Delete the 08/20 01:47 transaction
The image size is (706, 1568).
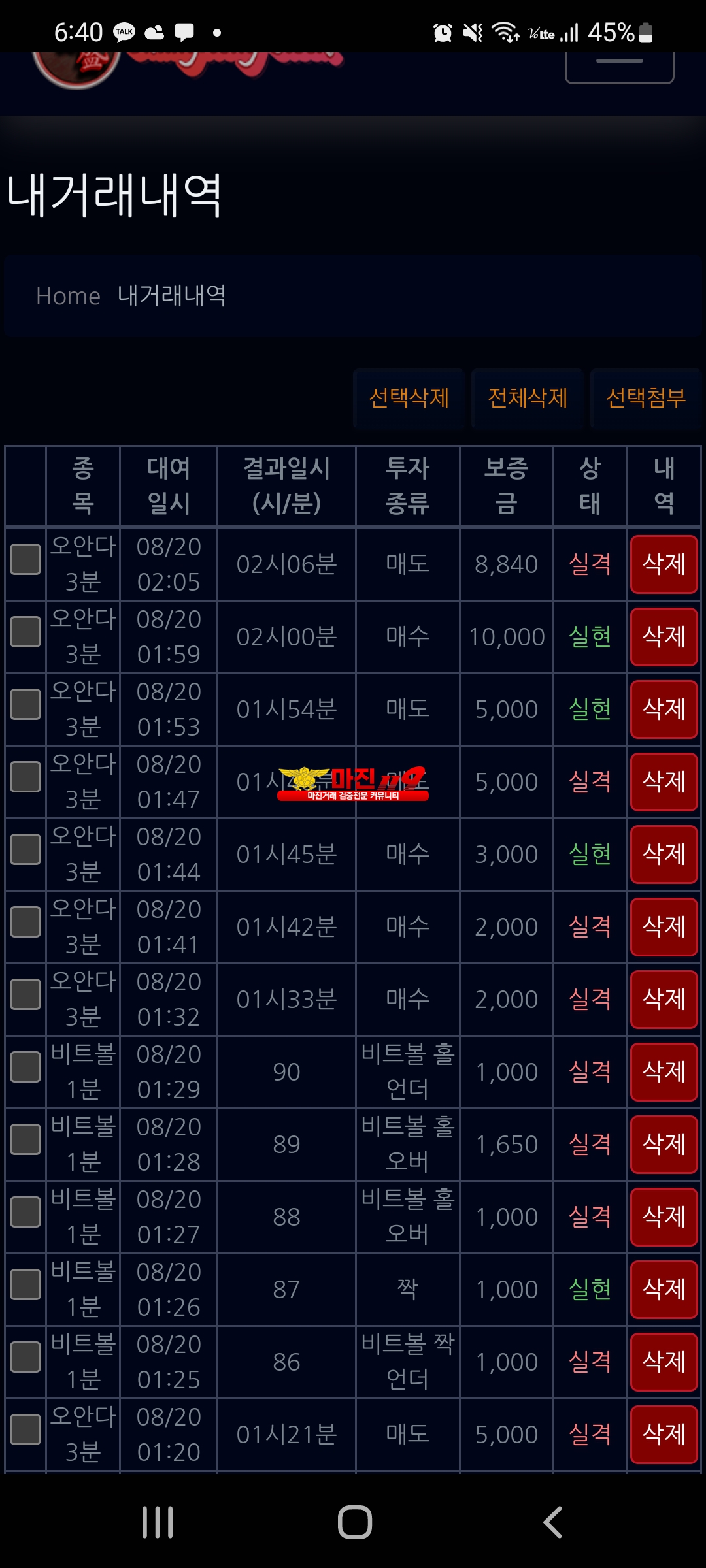click(x=664, y=781)
